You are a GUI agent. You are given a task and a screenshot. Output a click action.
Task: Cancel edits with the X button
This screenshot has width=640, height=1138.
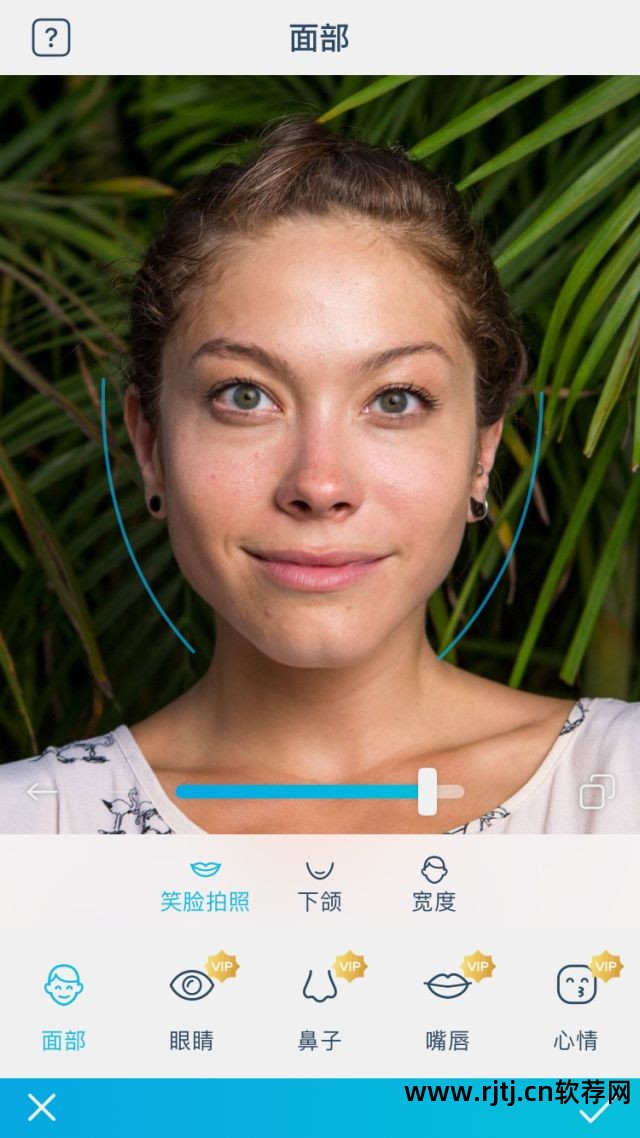point(42,1107)
